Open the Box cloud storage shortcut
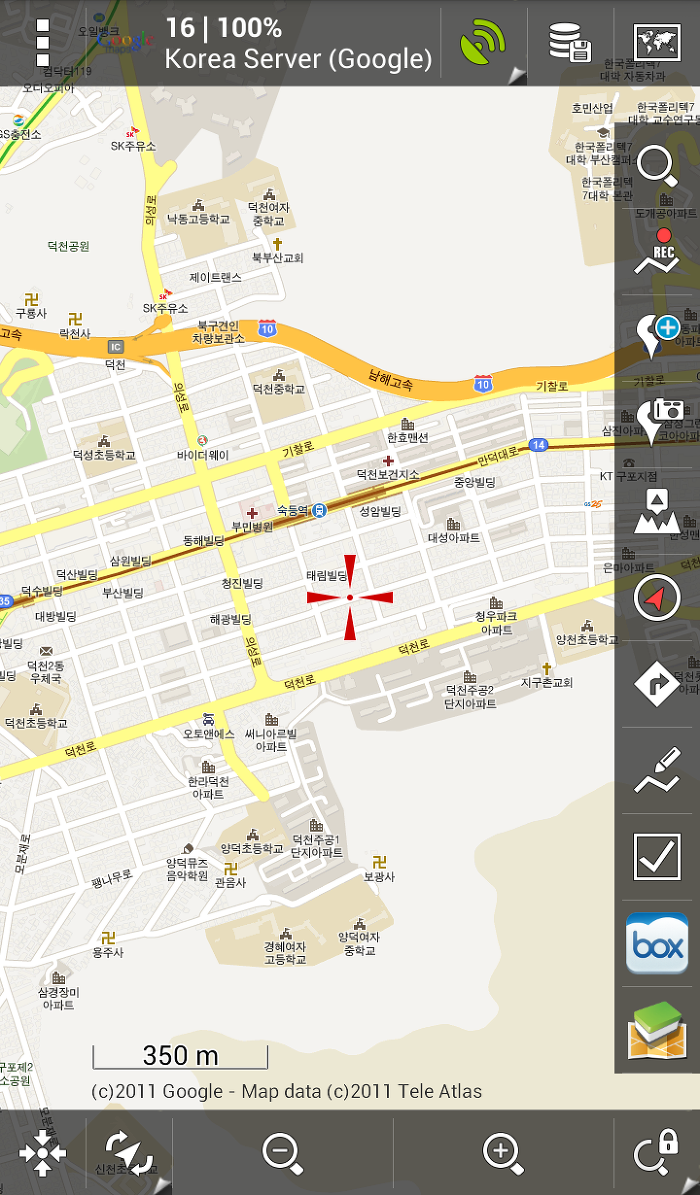The width and height of the screenshot is (700, 1195). click(x=657, y=944)
